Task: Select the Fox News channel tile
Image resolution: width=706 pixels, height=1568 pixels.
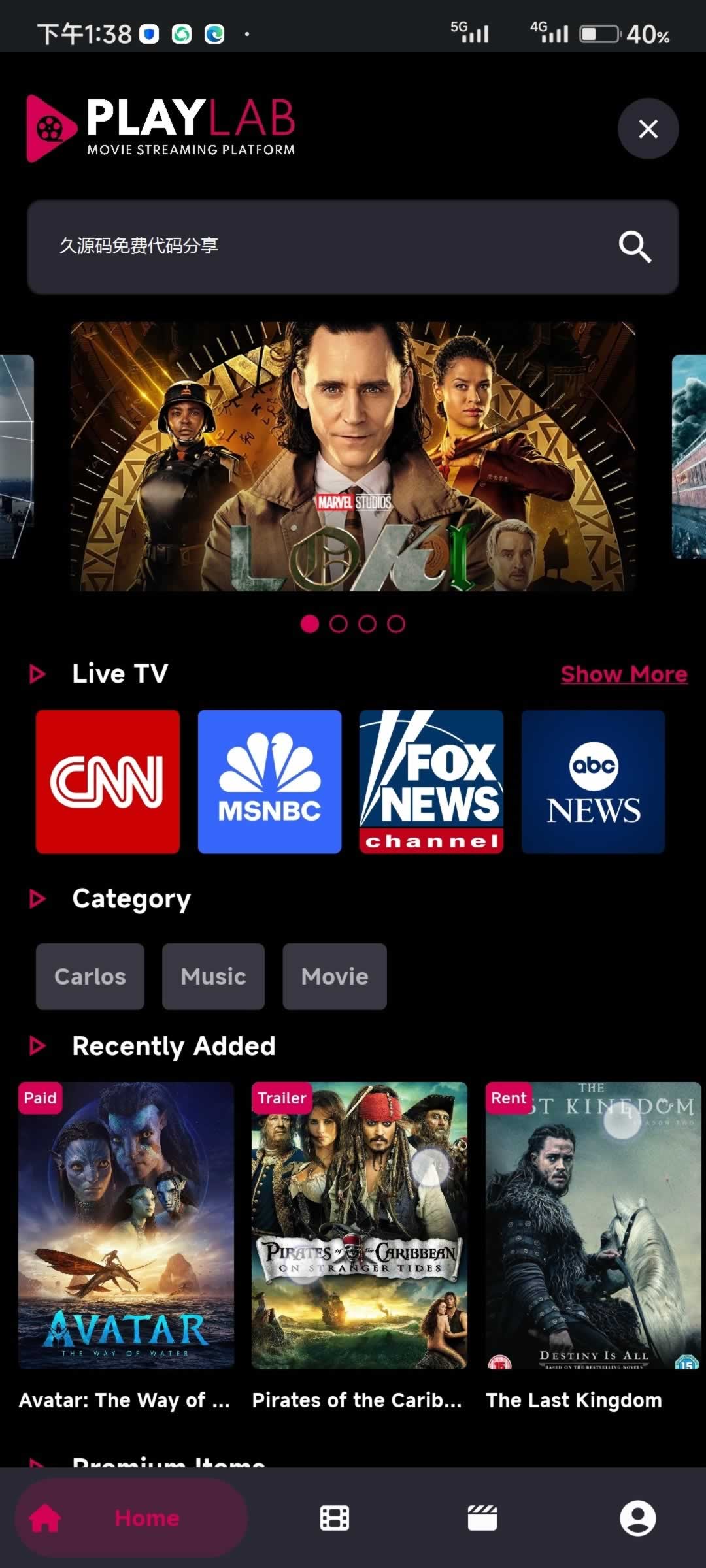Action: 431,781
